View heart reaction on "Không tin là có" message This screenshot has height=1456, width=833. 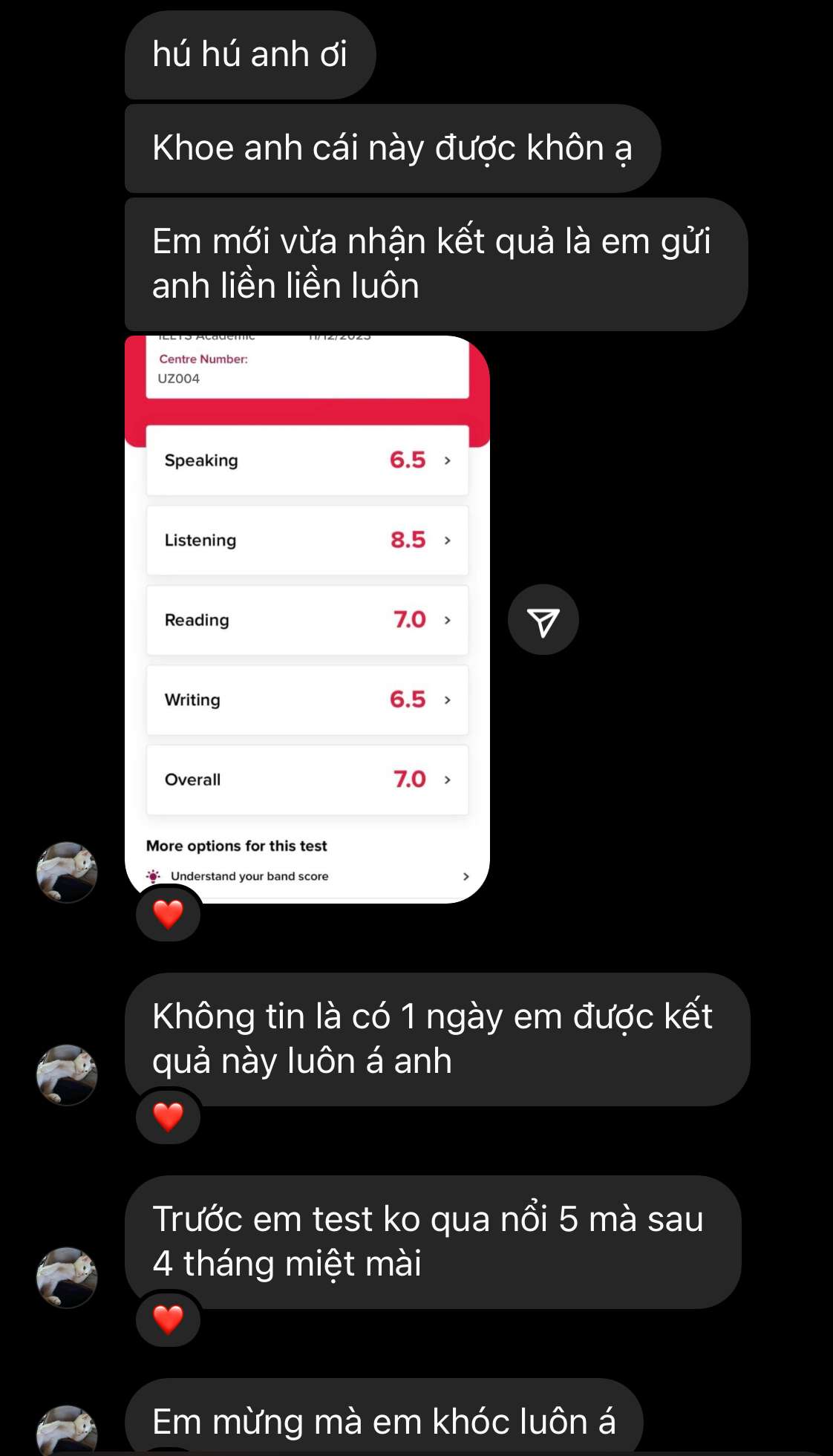pyautogui.click(x=169, y=1116)
